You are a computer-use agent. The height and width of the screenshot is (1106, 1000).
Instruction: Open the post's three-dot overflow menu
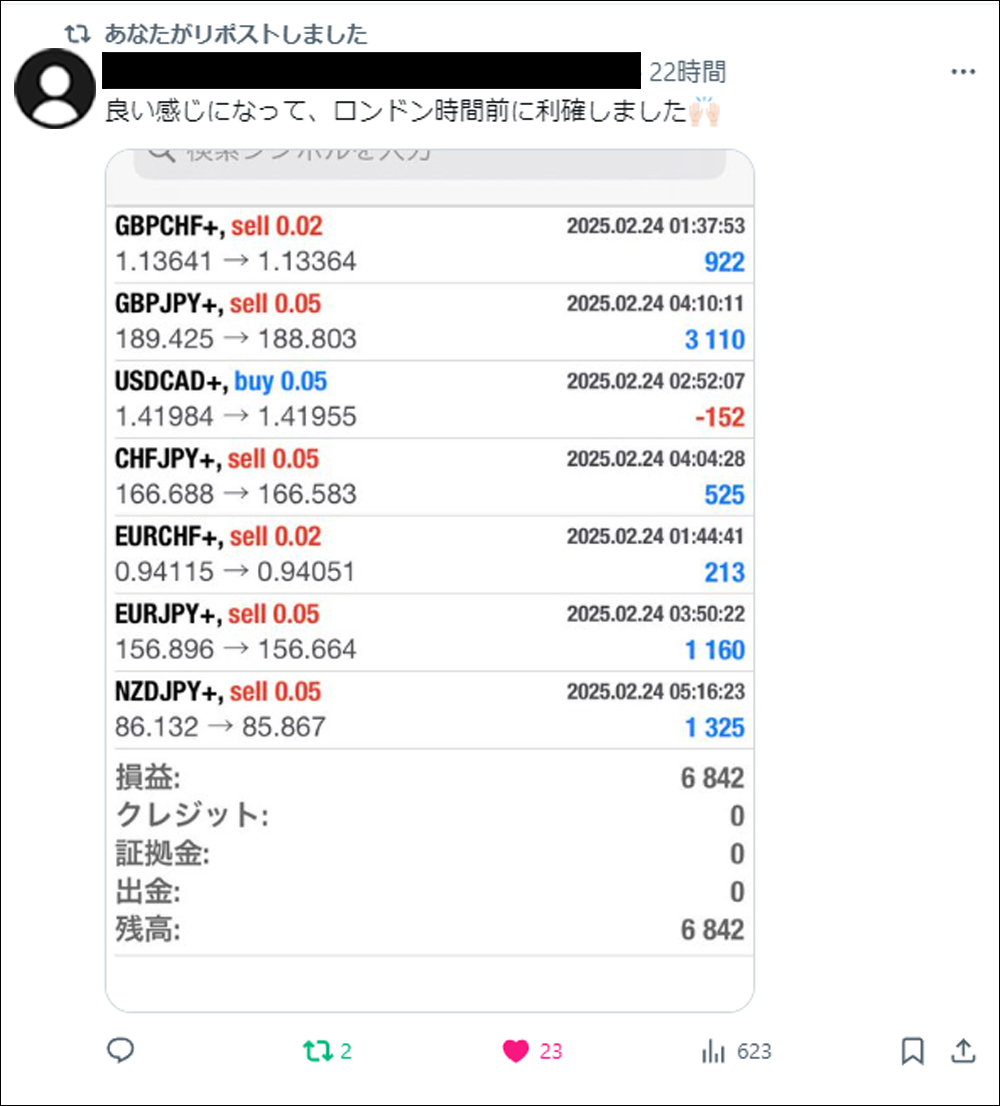963,72
